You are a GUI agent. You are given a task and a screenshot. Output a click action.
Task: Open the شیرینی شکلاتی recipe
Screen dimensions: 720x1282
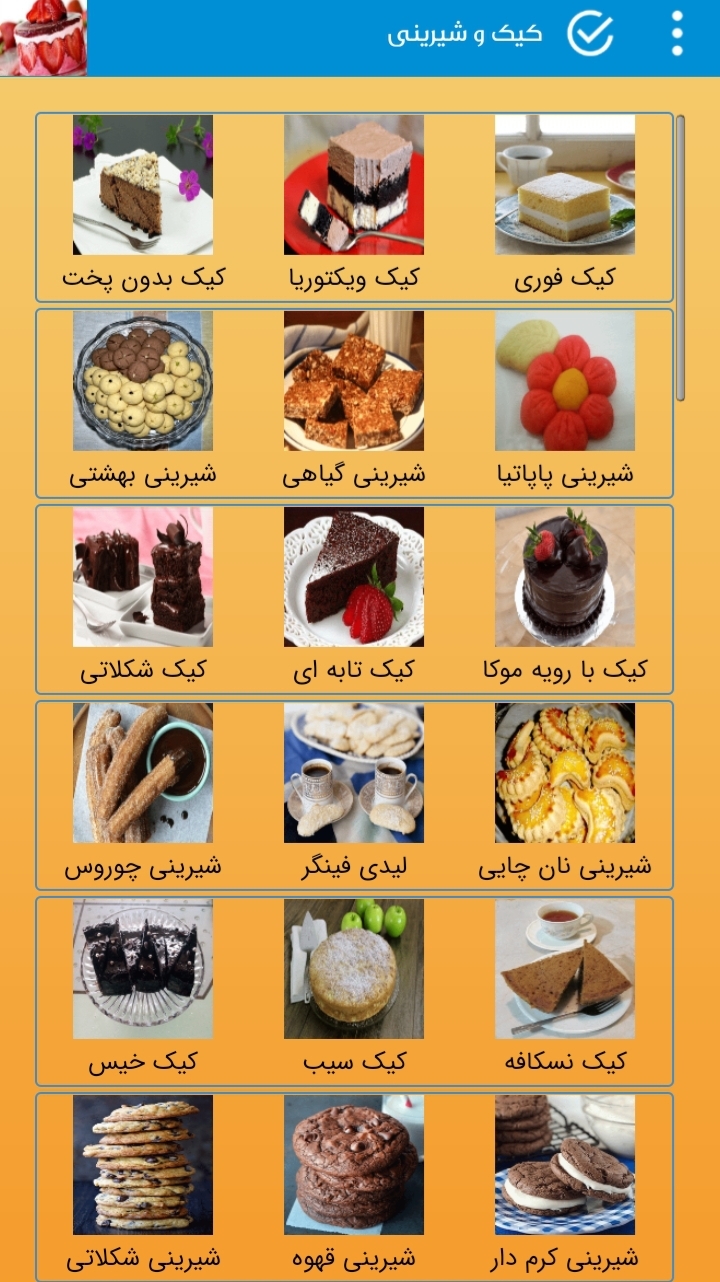point(143,1166)
